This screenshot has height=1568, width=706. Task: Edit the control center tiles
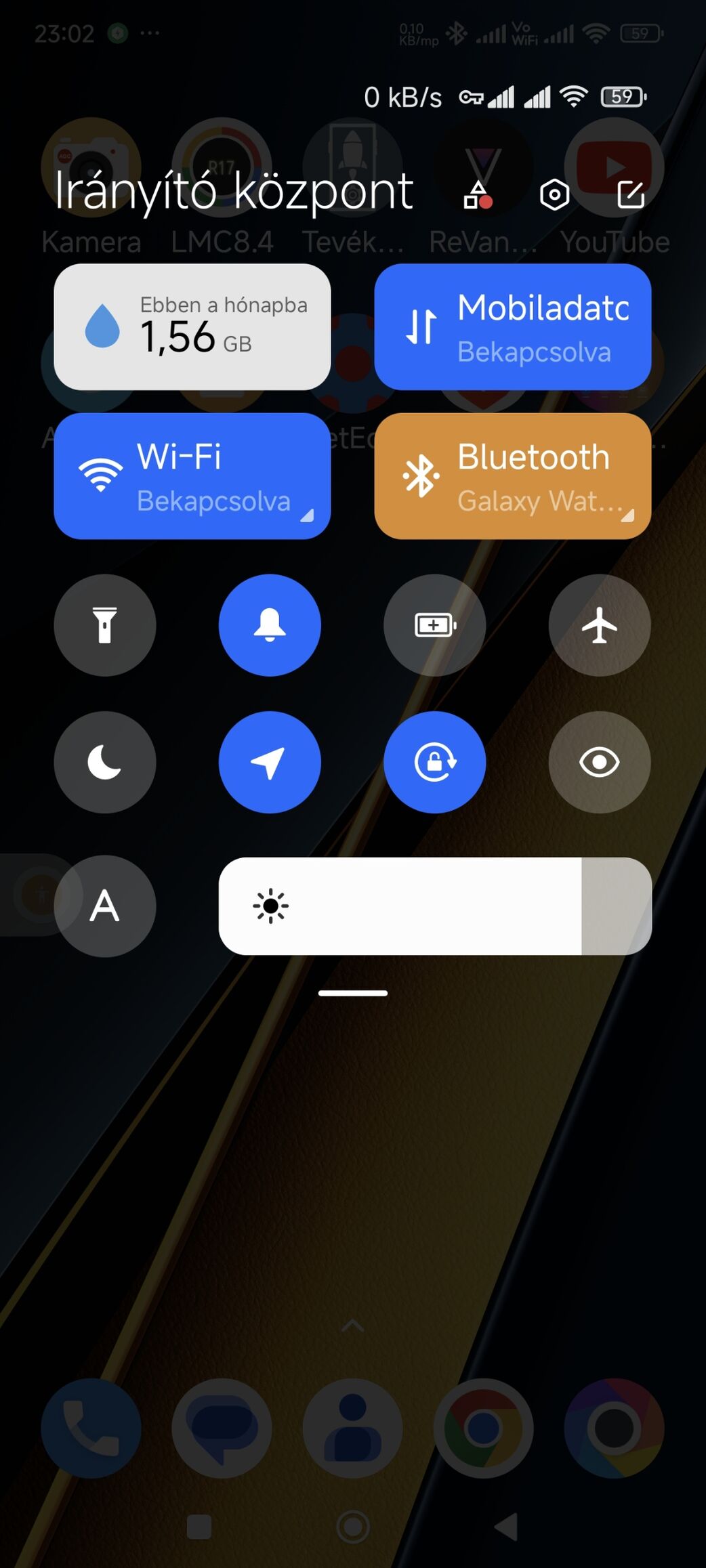tap(631, 195)
